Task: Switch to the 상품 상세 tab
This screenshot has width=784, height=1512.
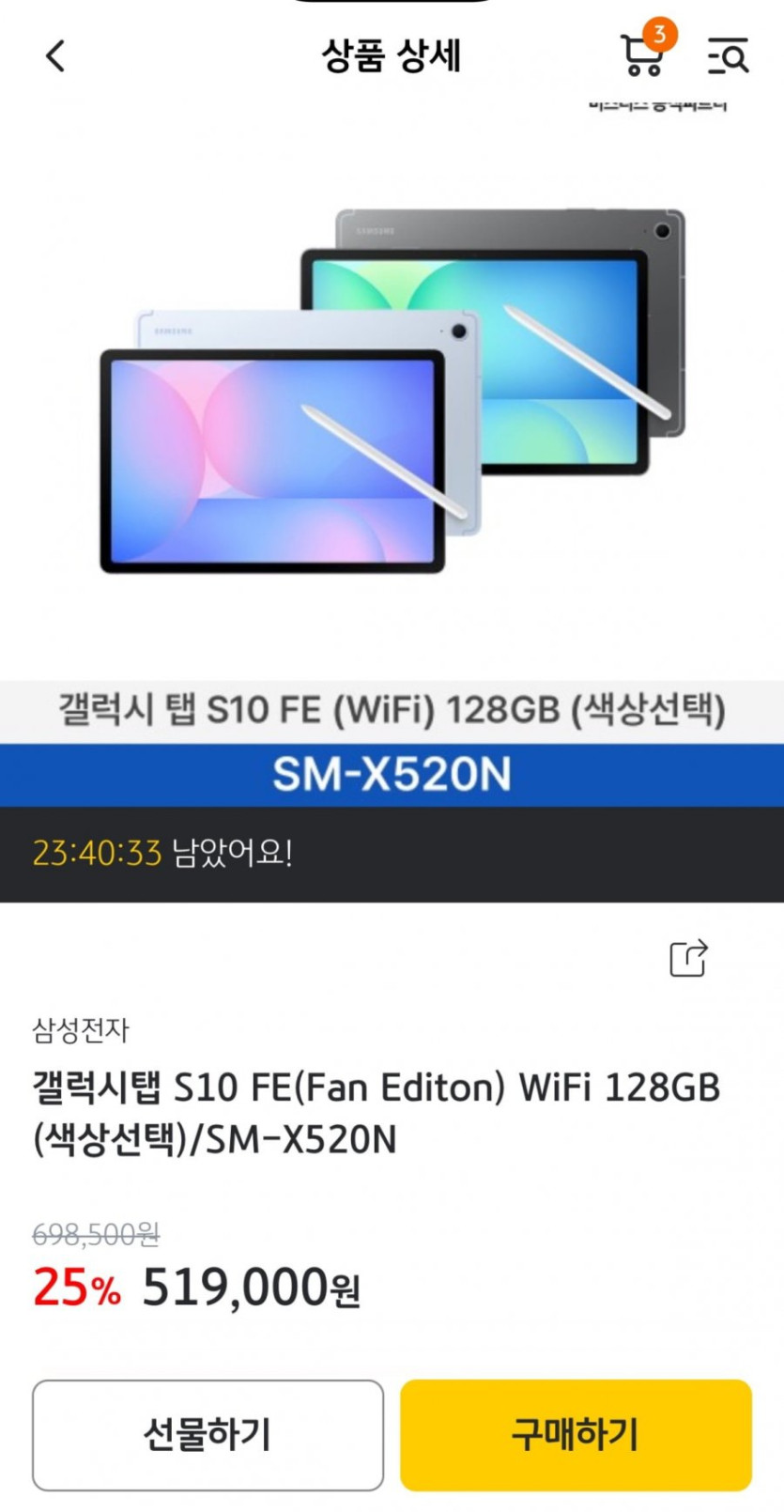Action: 392,56
